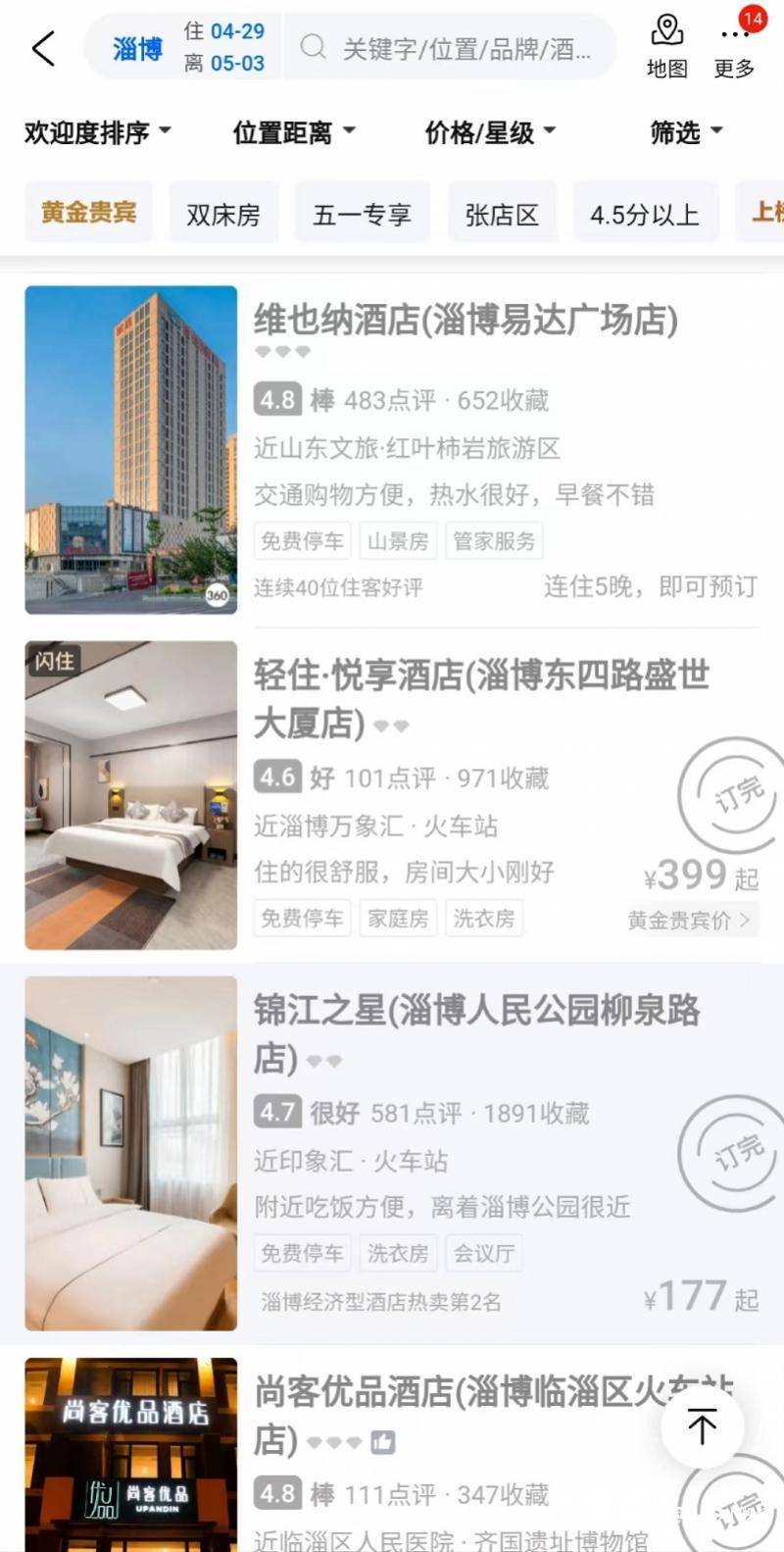Filter hotels in 张店区
The height and width of the screenshot is (1552, 784).
click(502, 214)
